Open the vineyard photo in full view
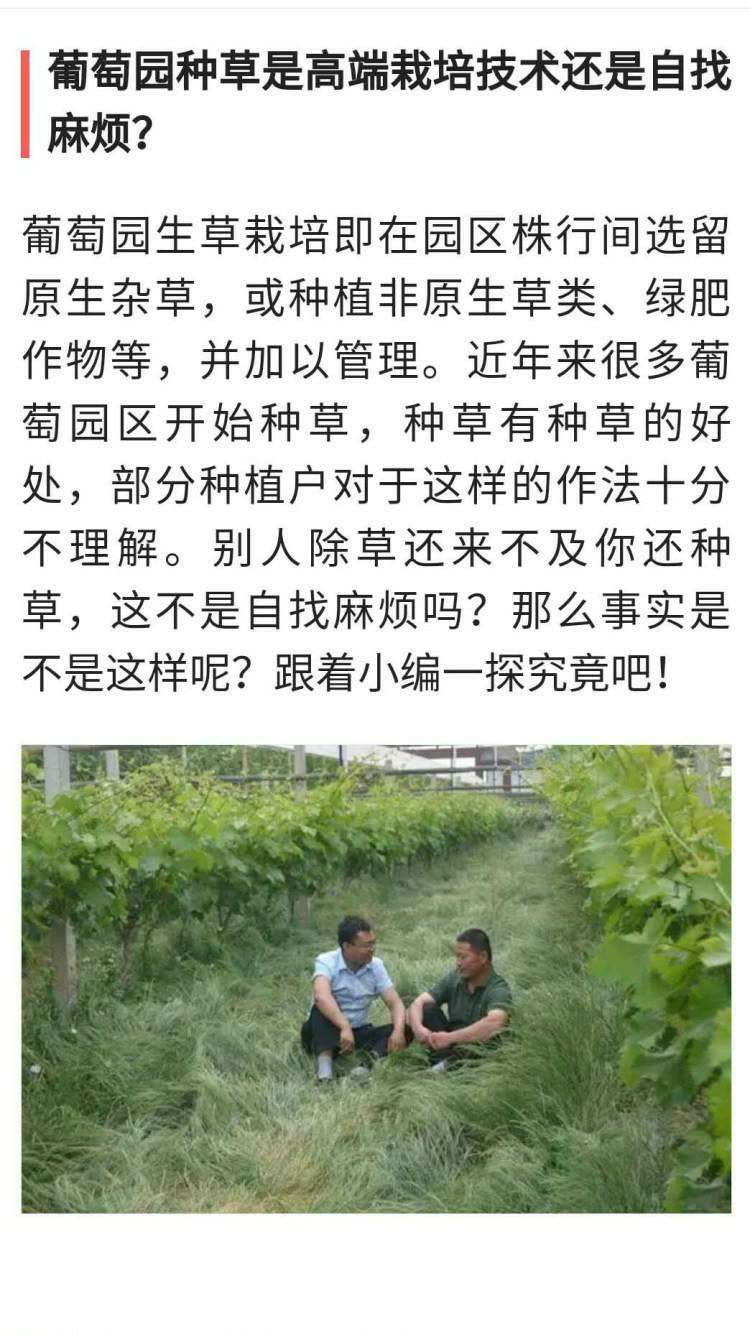This screenshot has width=750, height=1334. [x=376, y=979]
